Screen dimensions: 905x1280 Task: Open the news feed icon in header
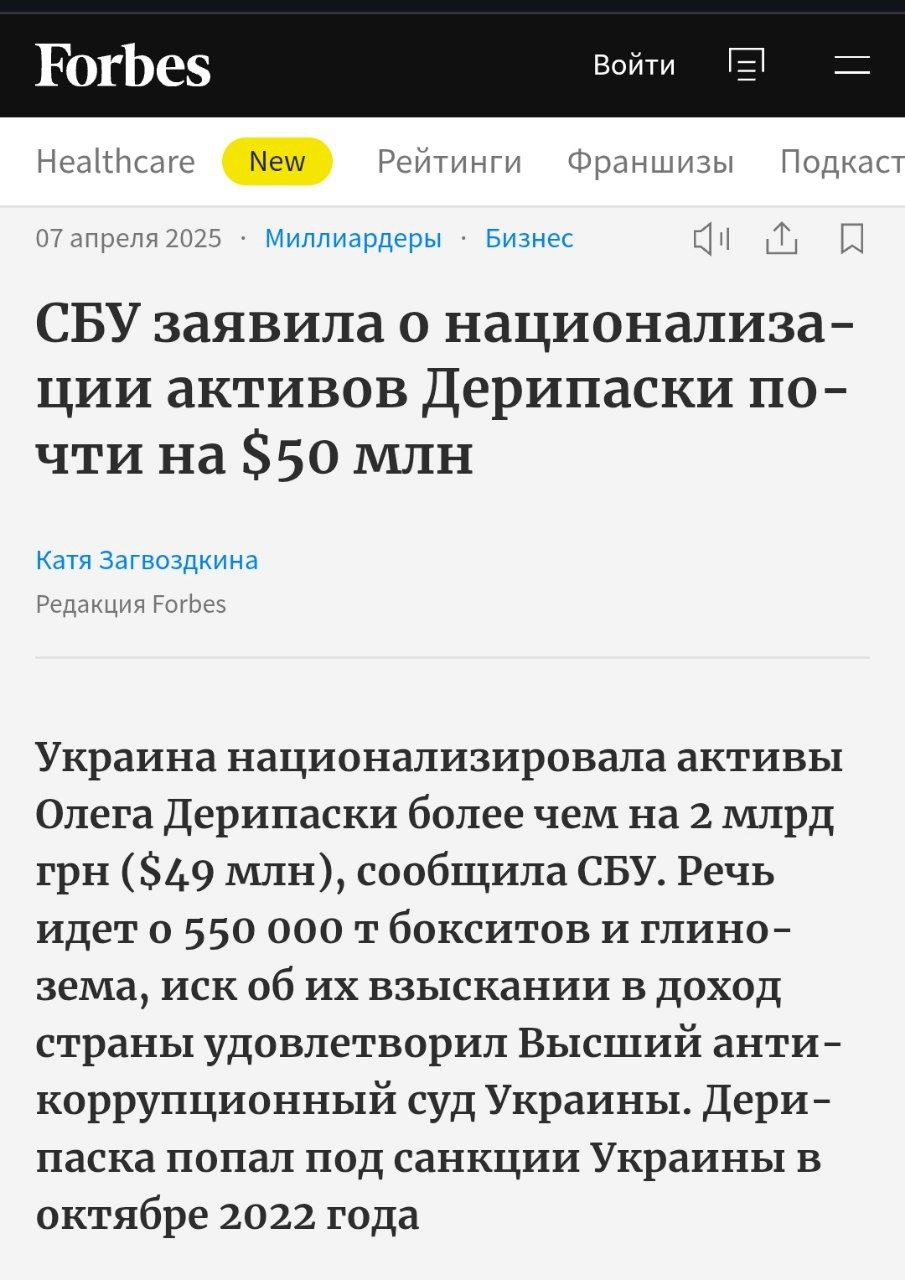[x=746, y=66]
